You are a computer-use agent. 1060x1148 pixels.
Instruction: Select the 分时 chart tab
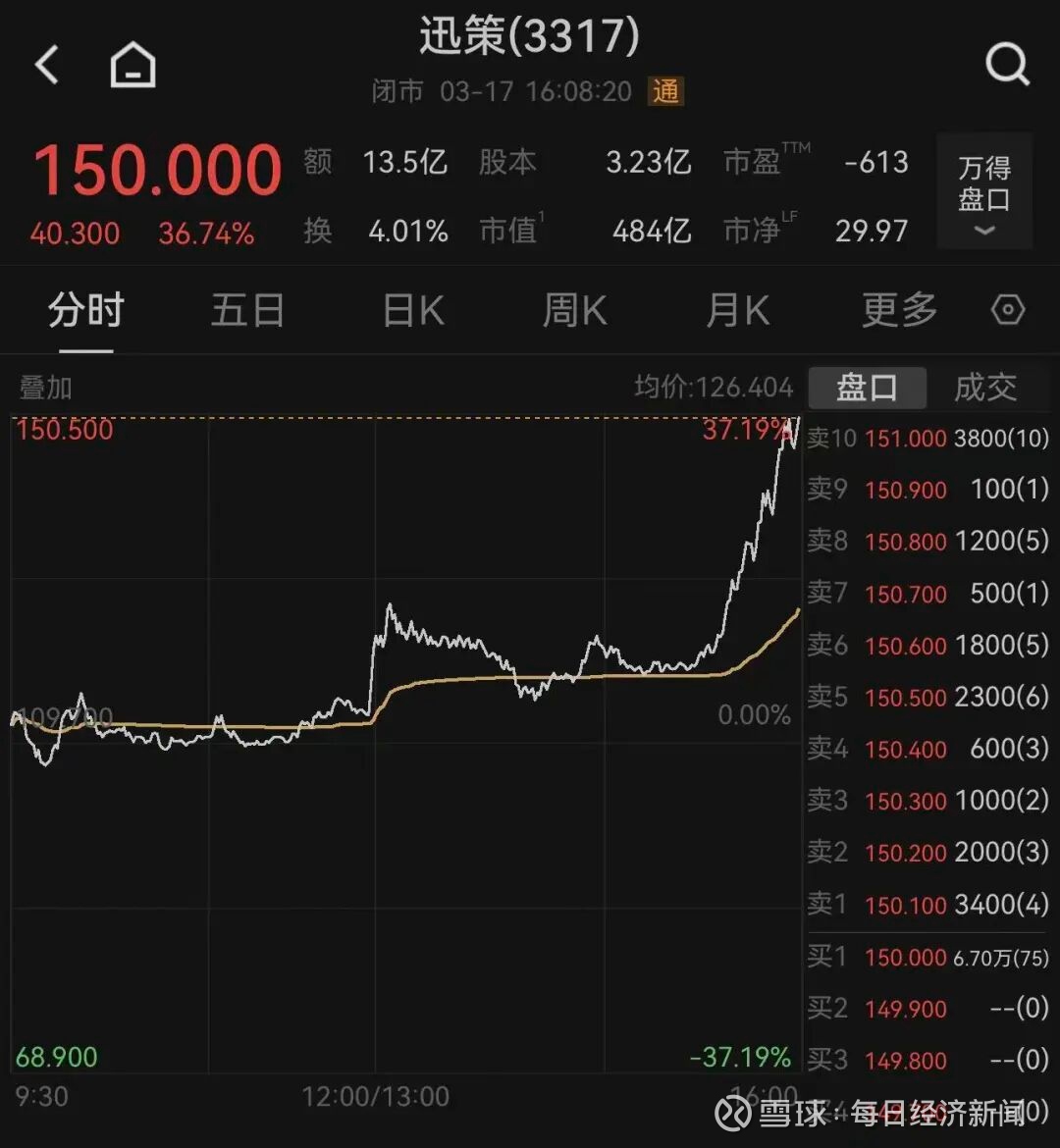[85, 311]
